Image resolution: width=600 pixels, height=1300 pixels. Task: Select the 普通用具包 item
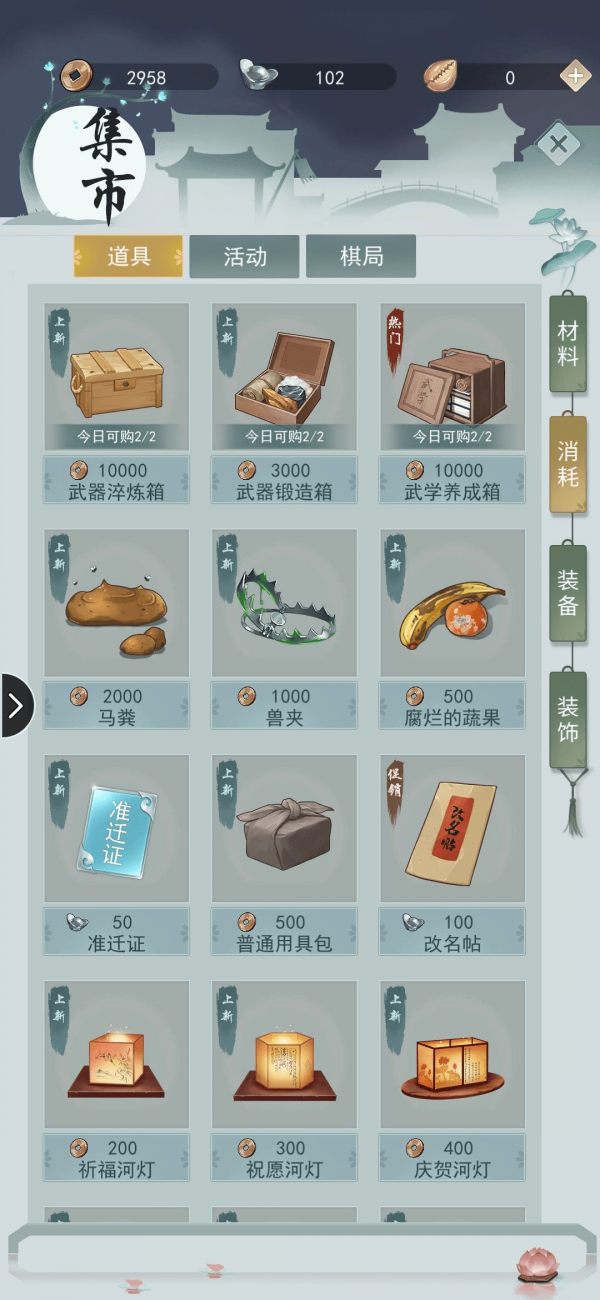click(x=284, y=829)
